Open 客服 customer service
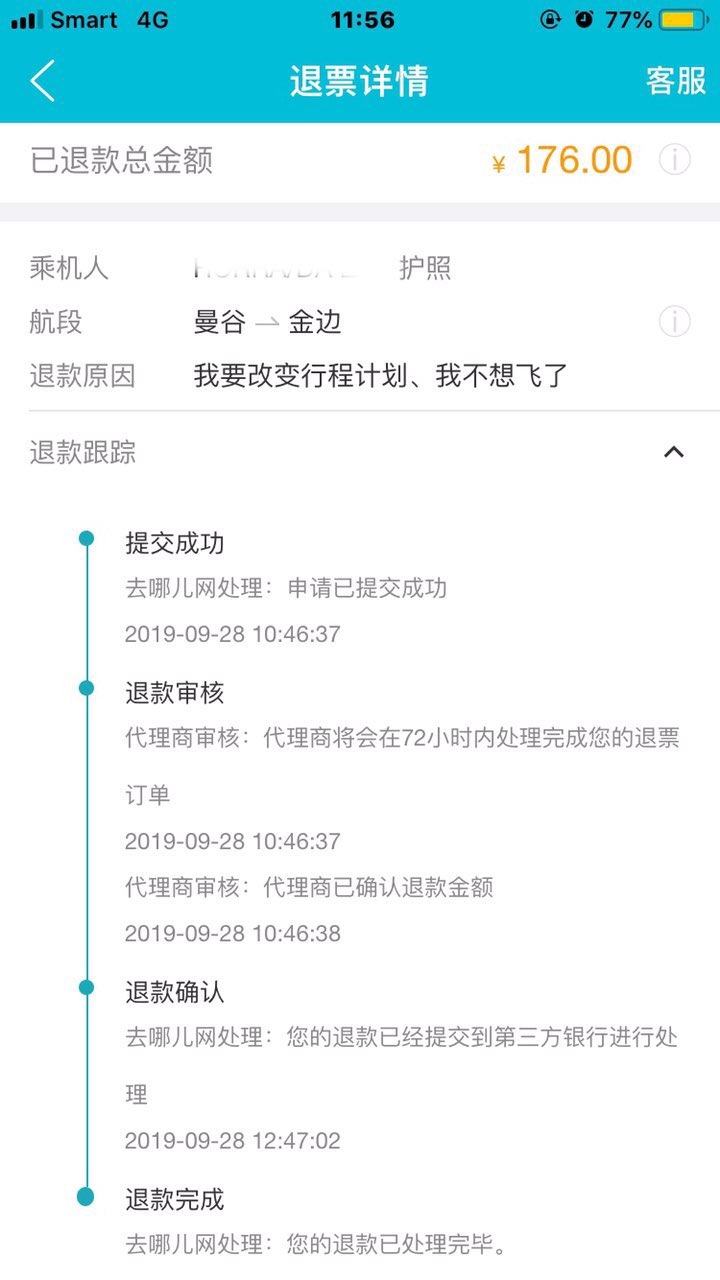 tap(675, 81)
